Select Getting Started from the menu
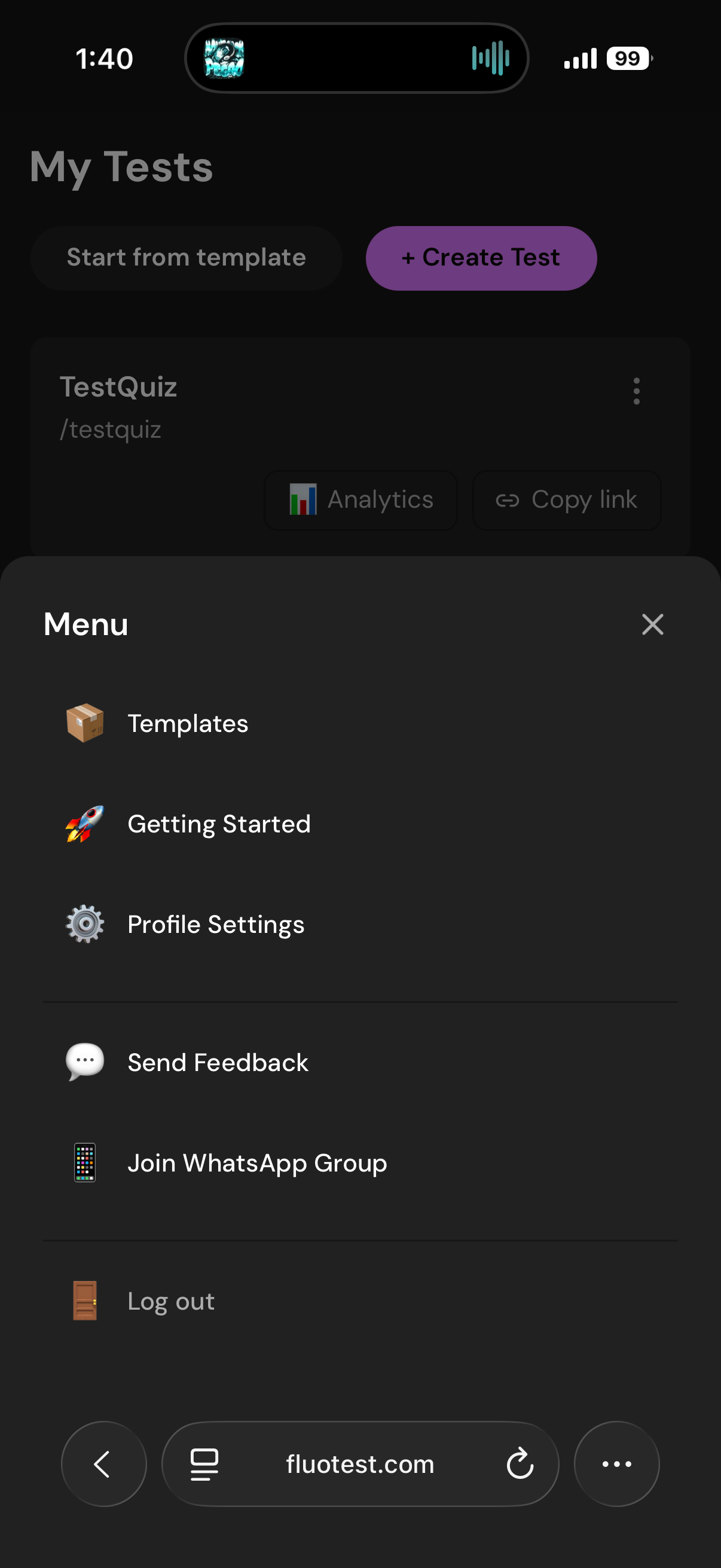The image size is (721, 1568). click(x=219, y=823)
